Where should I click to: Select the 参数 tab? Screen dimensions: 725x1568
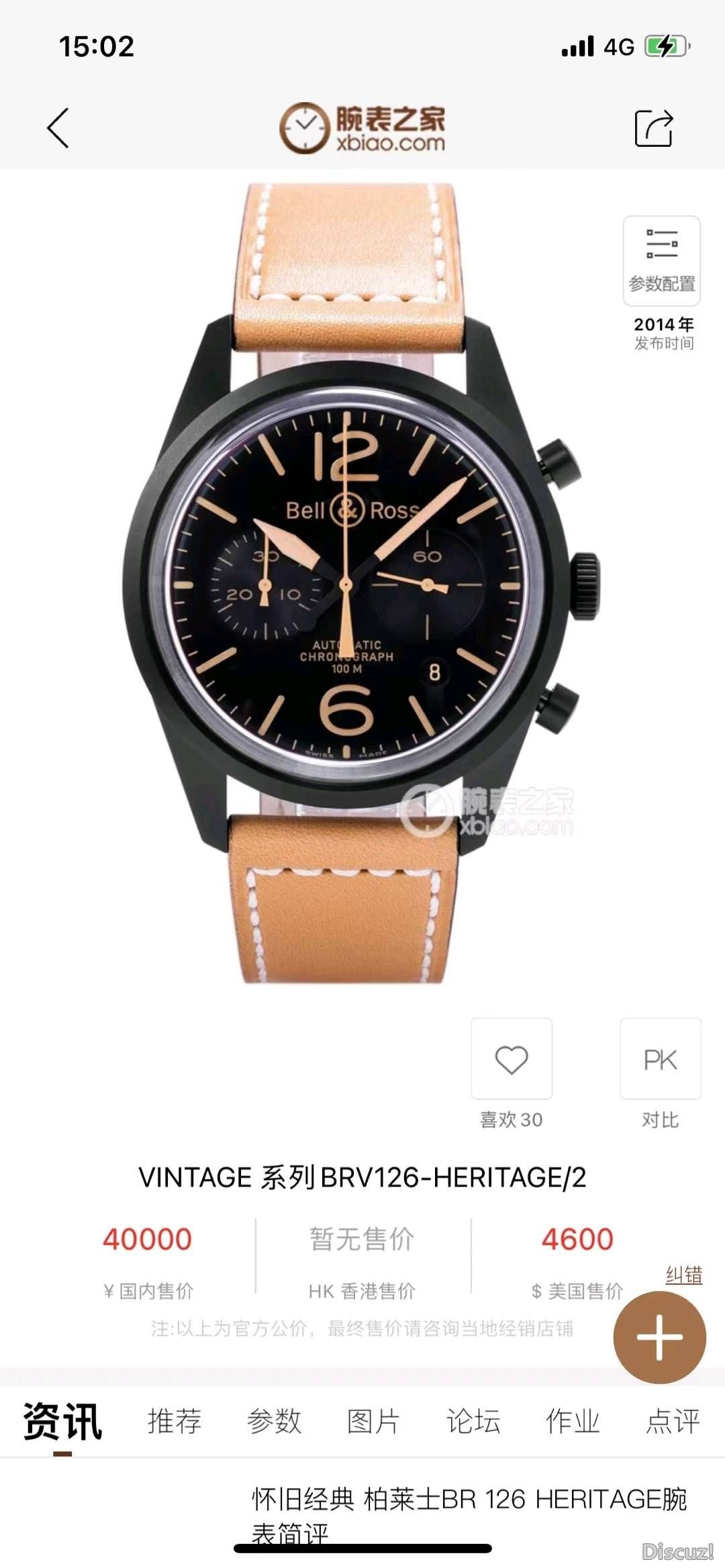[274, 1421]
